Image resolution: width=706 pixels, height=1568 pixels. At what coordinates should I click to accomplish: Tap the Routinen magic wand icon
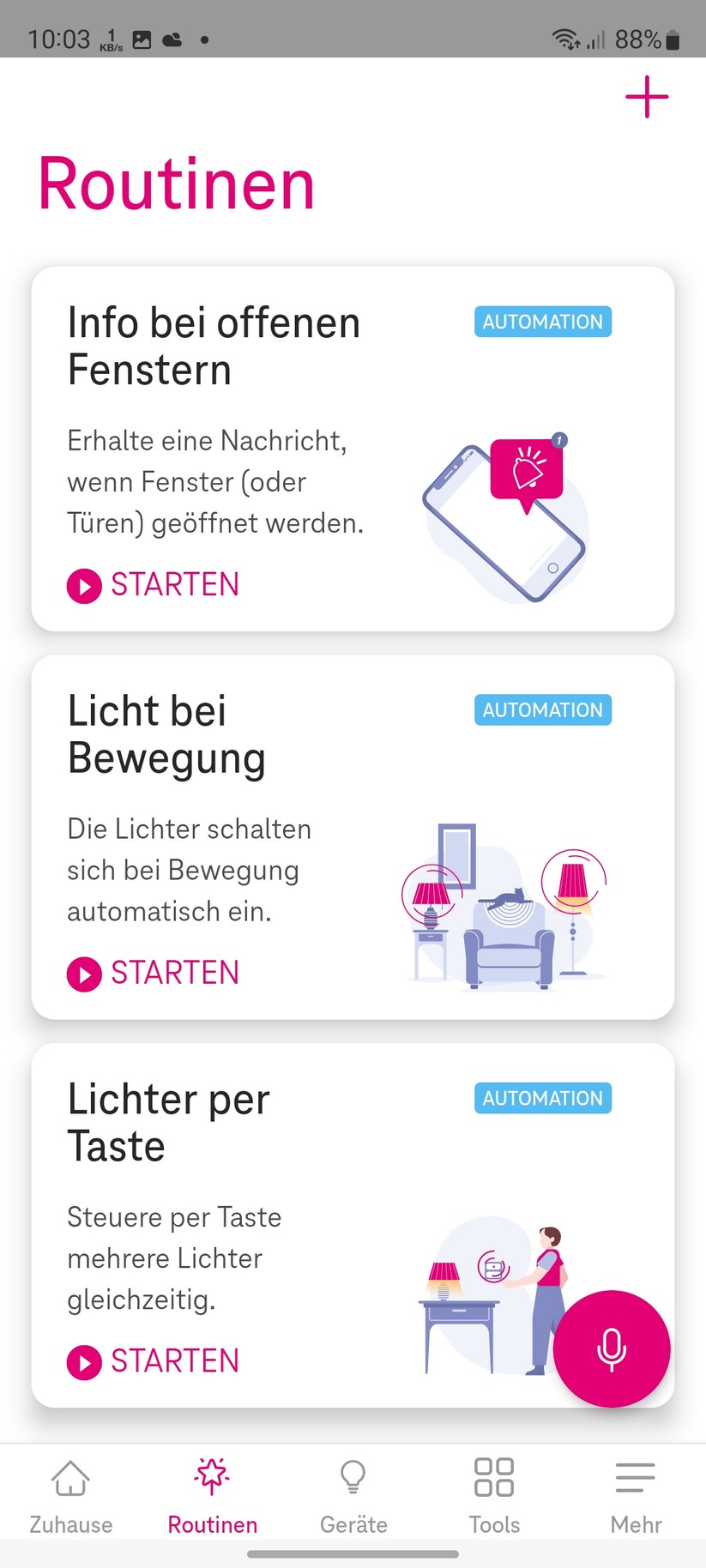click(211, 1477)
